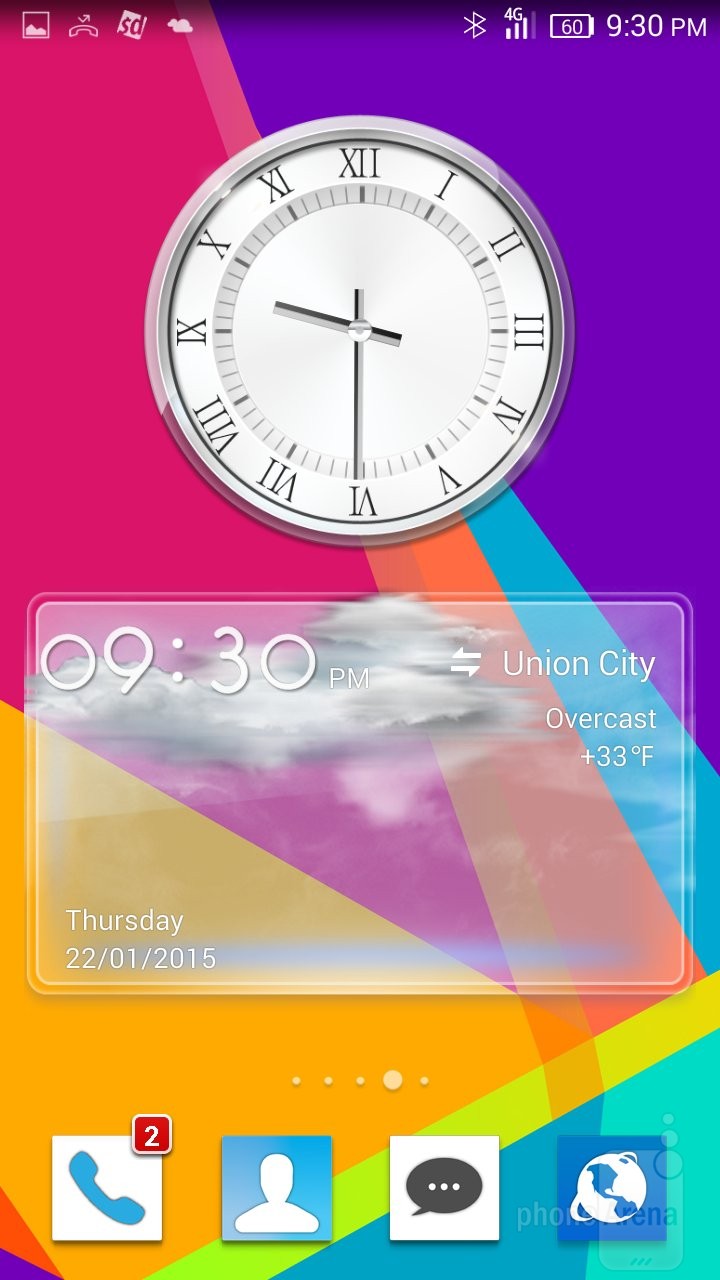Open weather details showing Overcast +33°F
The image size is (720, 1280).
click(600, 737)
